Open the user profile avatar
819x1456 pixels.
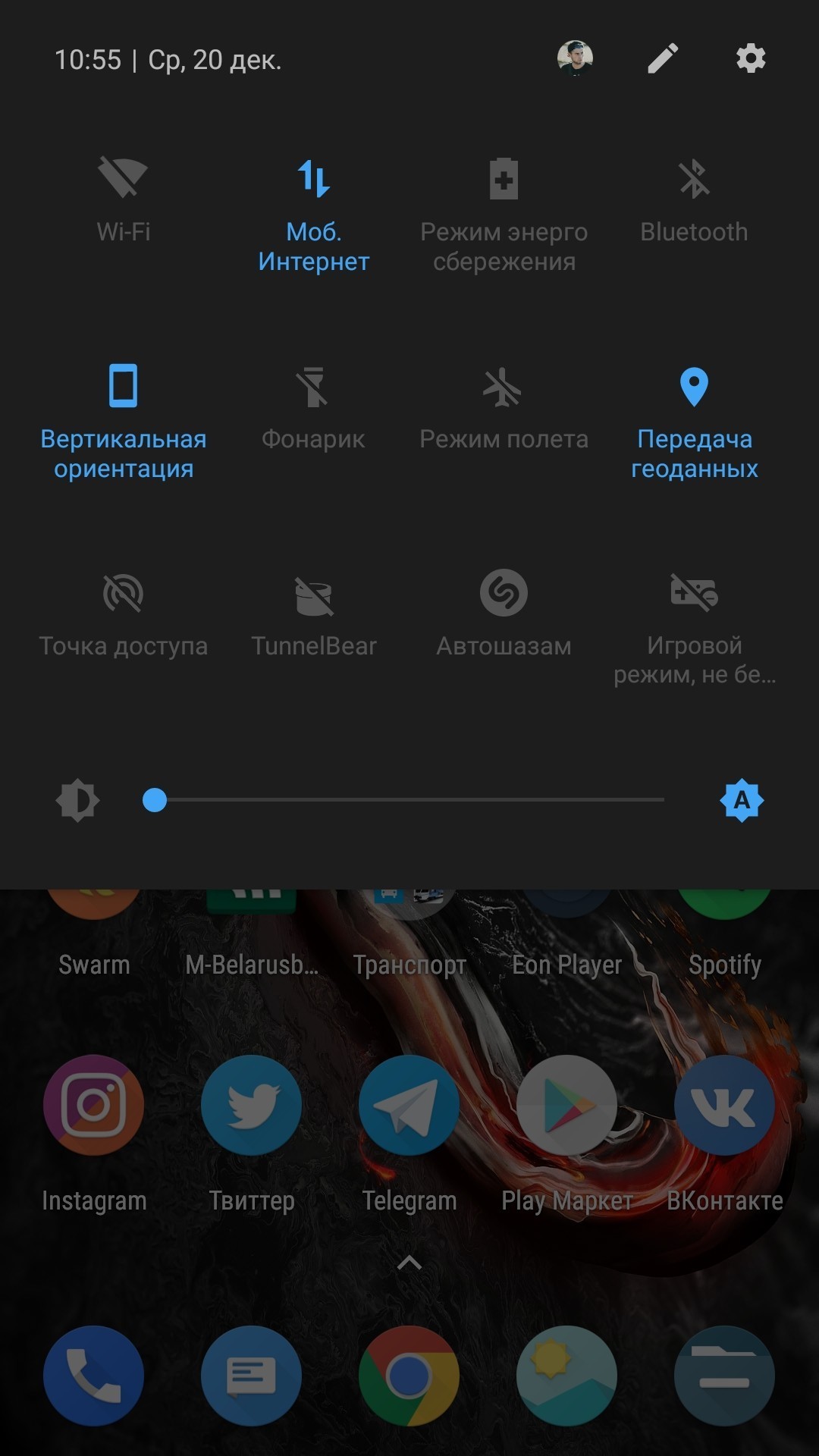click(x=575, y=58)
